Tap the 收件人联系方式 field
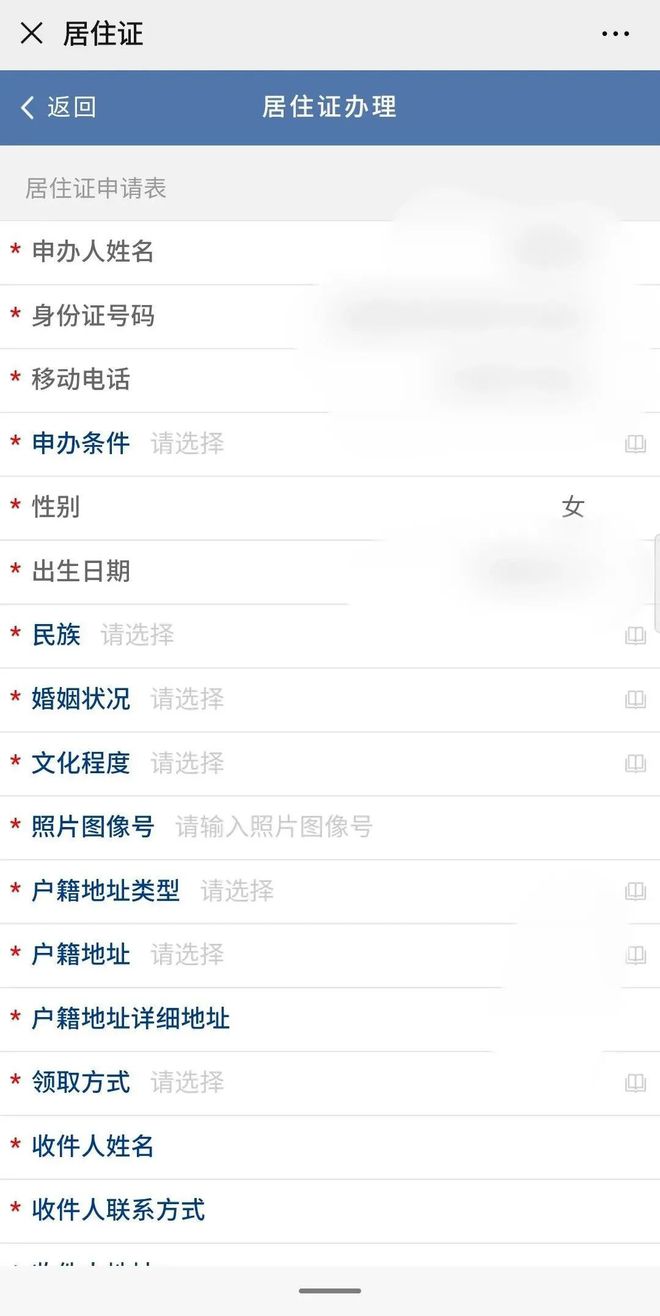The height and width of the screenshot is (1316, 660). (330, 1211)
